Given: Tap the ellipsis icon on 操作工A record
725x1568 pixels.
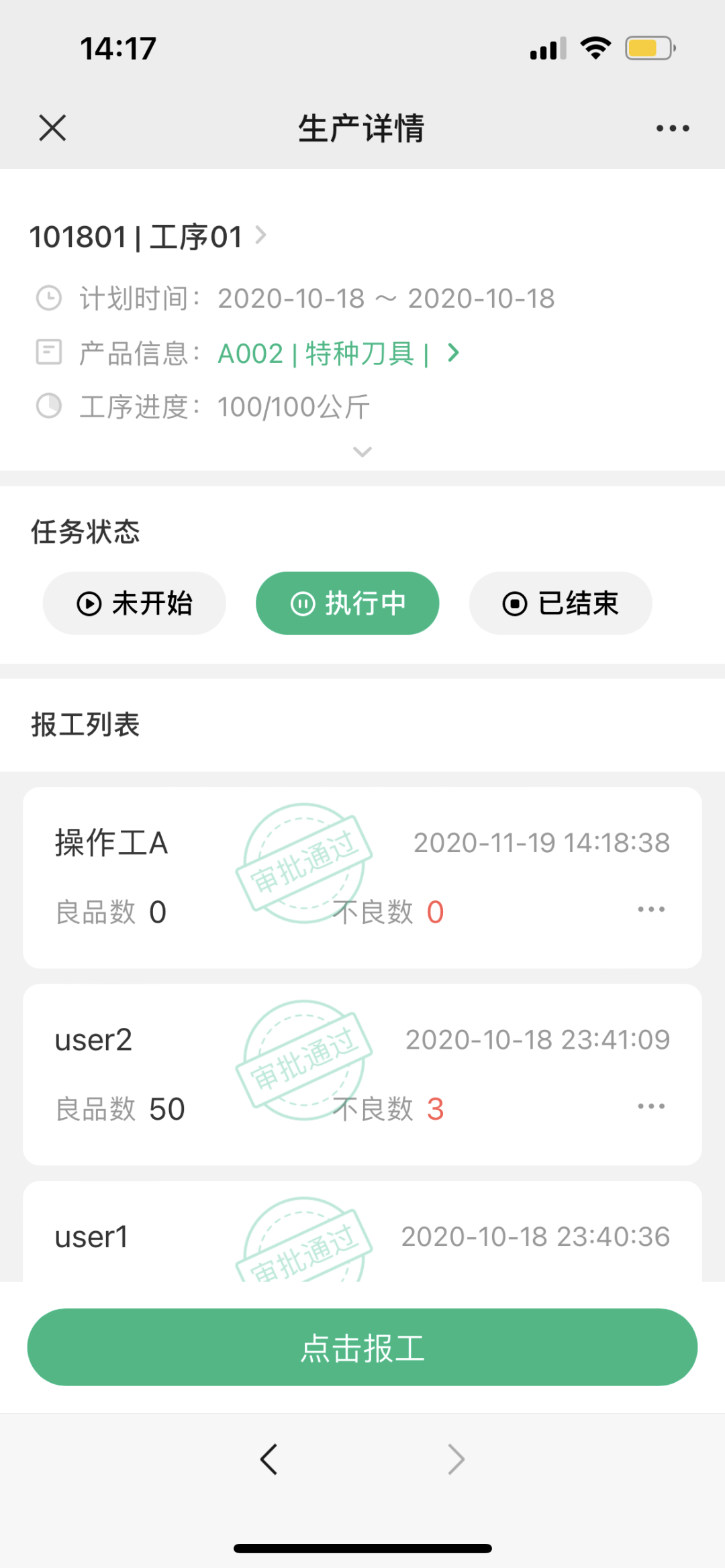Looking at the screenshot, I should pyautogui.click(x=650, y=909).
